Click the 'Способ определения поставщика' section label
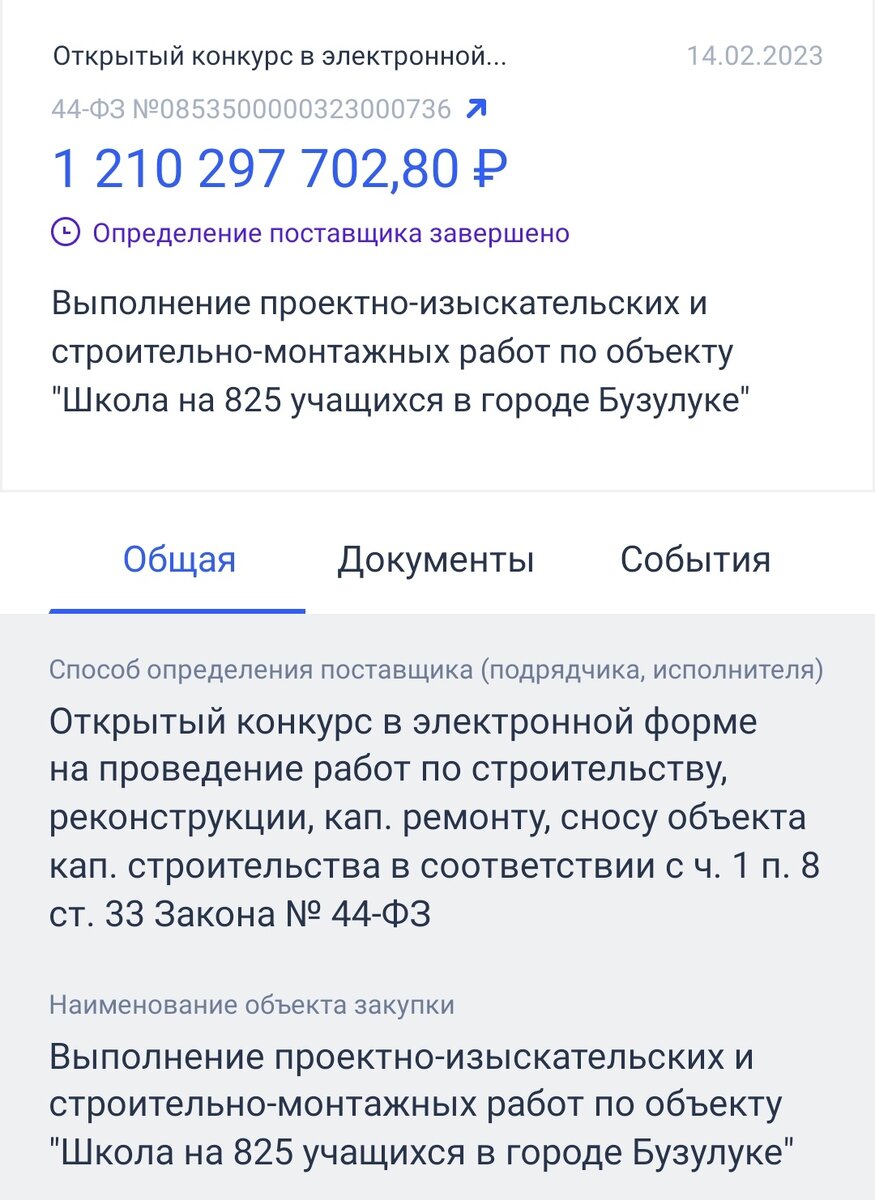 click(x=437, y=663)
